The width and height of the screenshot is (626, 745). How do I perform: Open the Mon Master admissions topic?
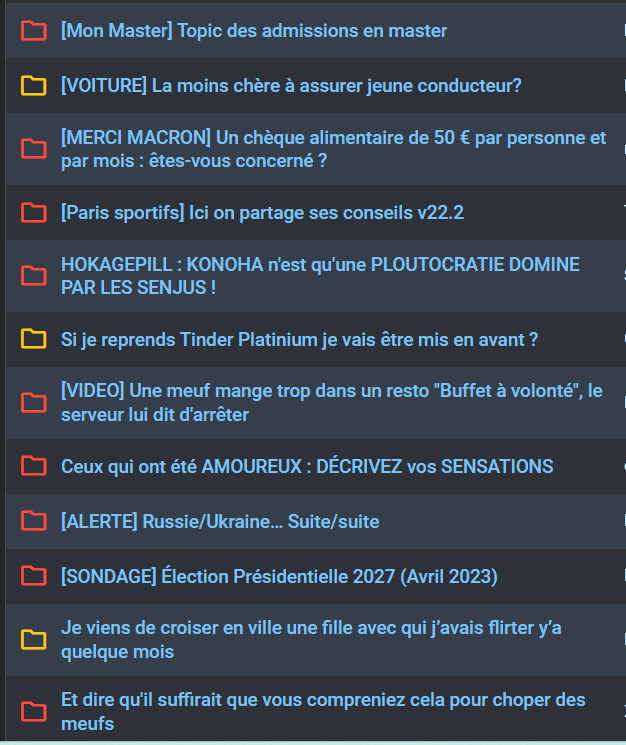(x=254, y=31)
